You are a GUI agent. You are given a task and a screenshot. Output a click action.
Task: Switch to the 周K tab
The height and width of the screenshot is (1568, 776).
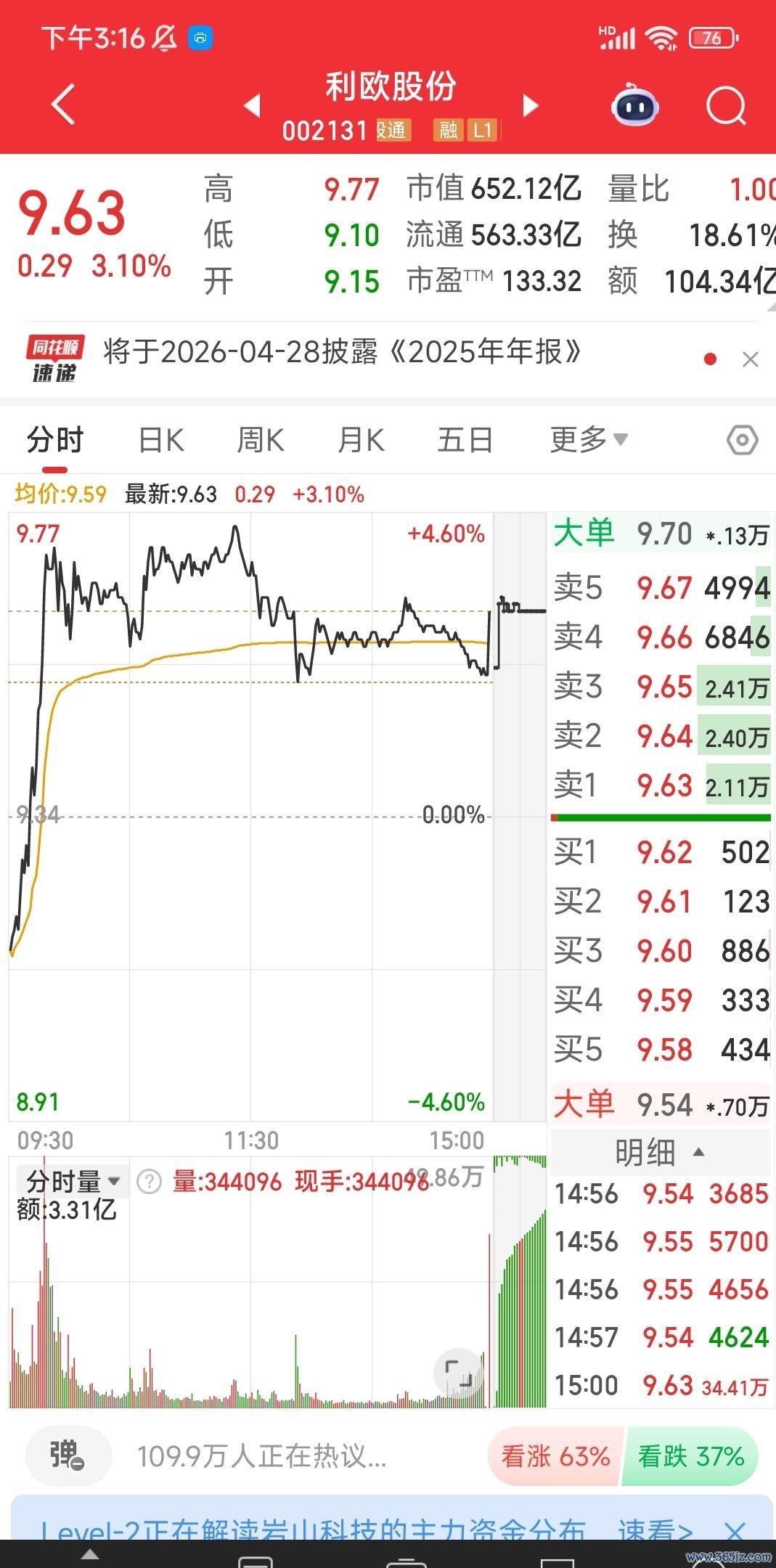261,441
